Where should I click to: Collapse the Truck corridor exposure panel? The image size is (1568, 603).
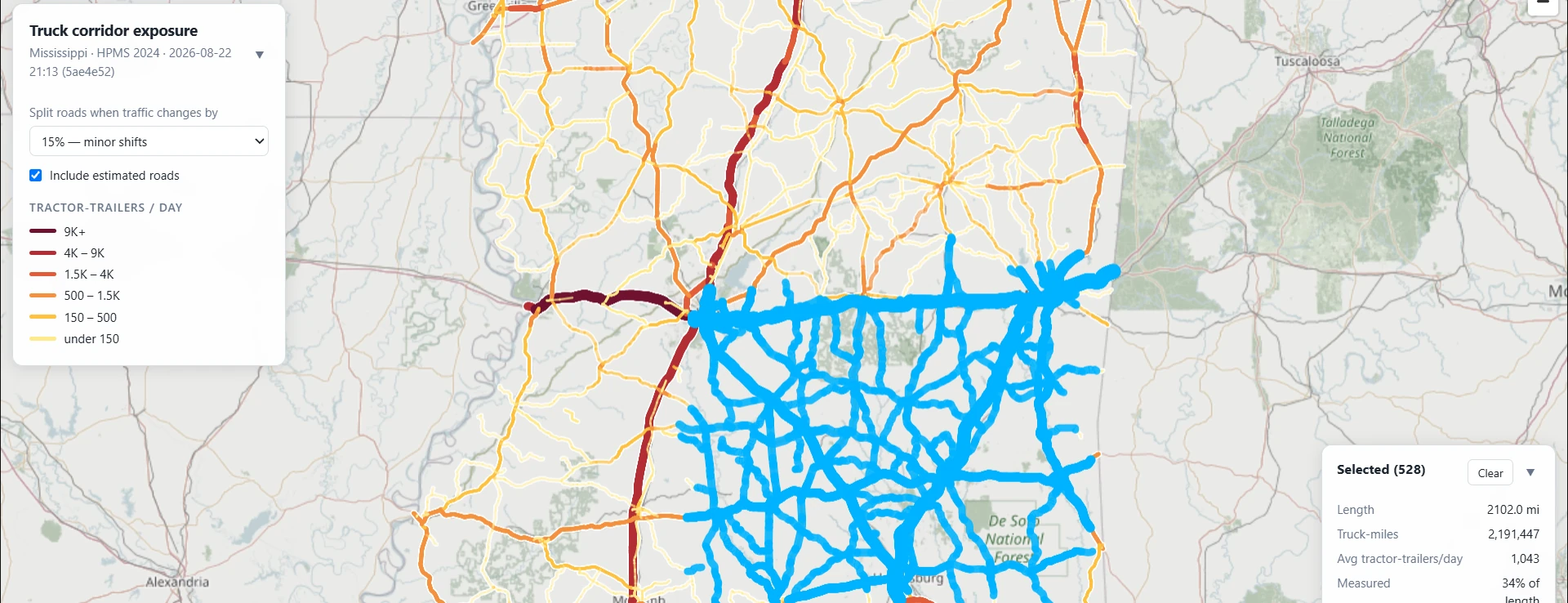coord(260,55)
